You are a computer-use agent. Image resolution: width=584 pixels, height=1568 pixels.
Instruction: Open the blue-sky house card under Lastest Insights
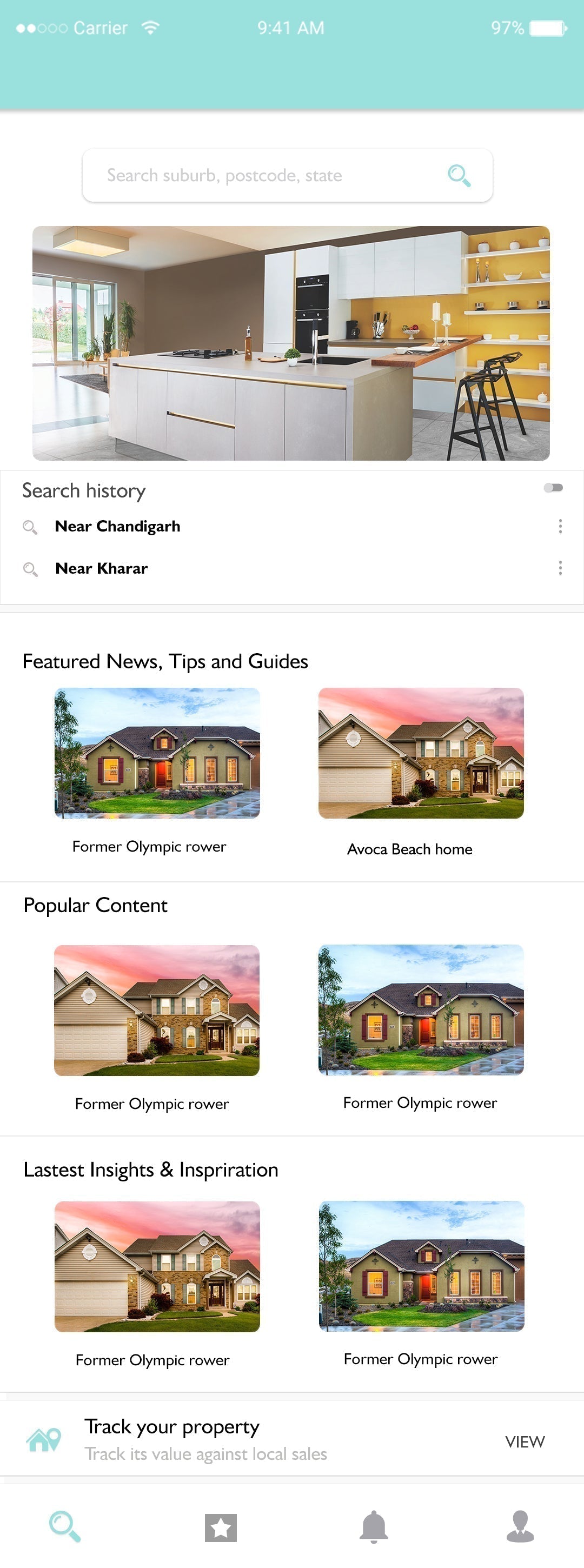pyautogui.click(x=421, y=1266)
